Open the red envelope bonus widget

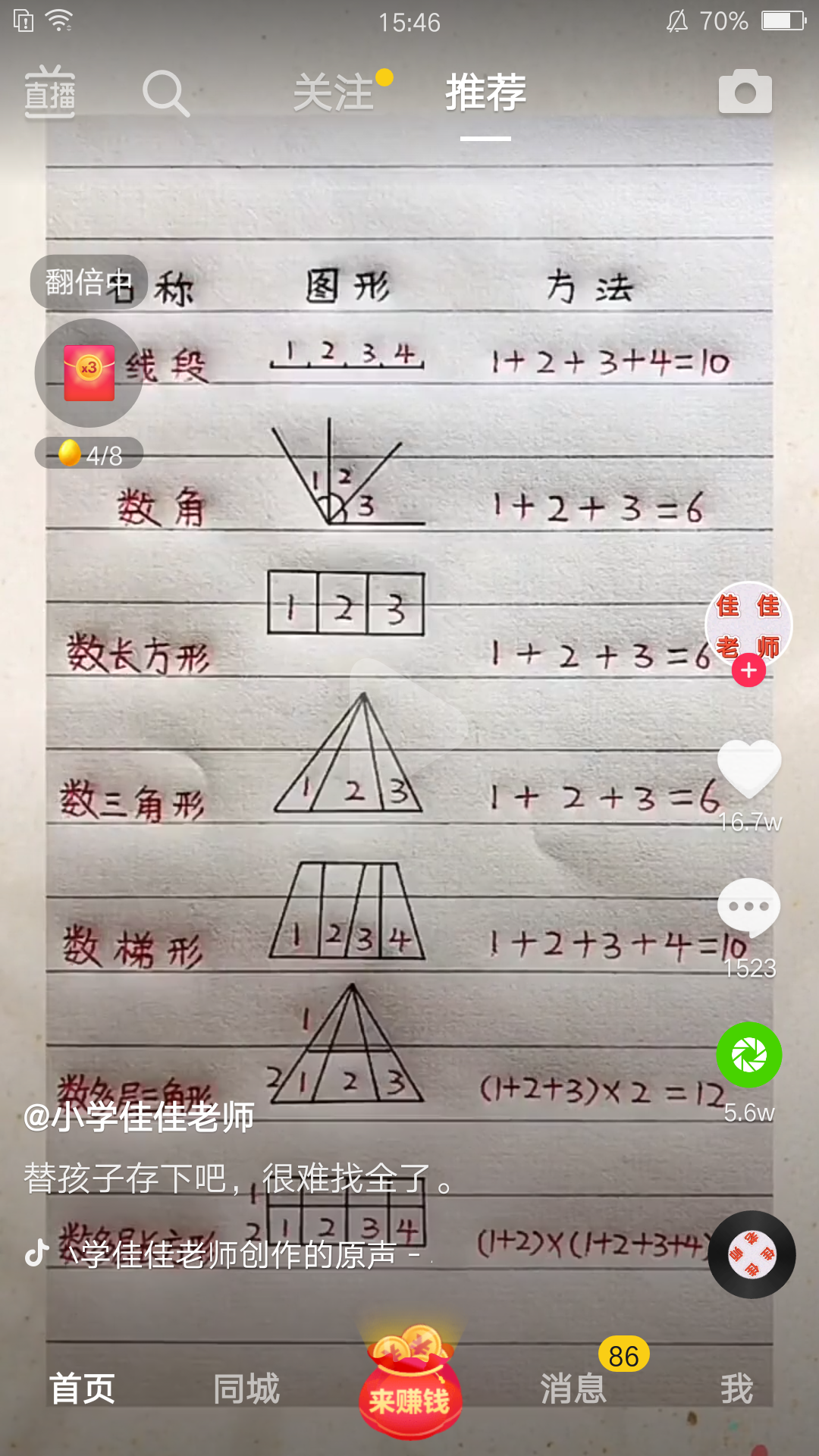89,373
